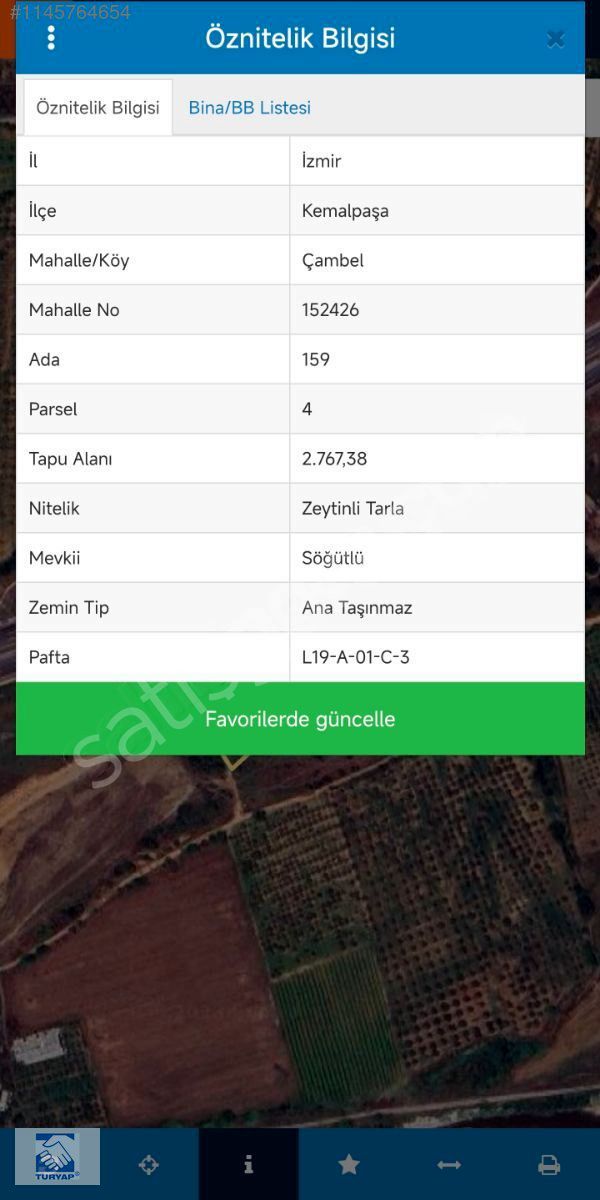The width and height of the screenshot is (600, 1200).
Task: Tap the double-arrow measure tool
Action: (x=449, y=1165)
